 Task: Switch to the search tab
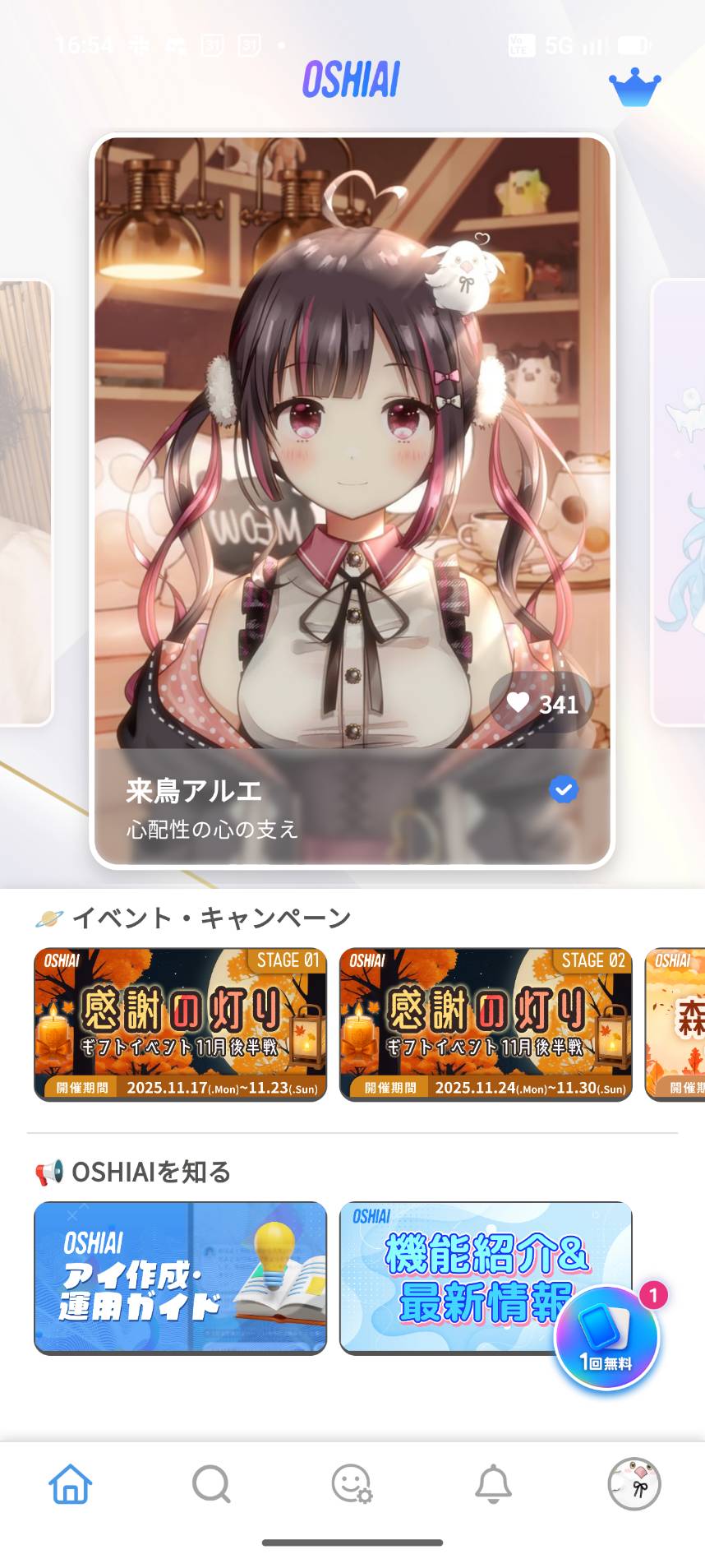click(211, 1484)
